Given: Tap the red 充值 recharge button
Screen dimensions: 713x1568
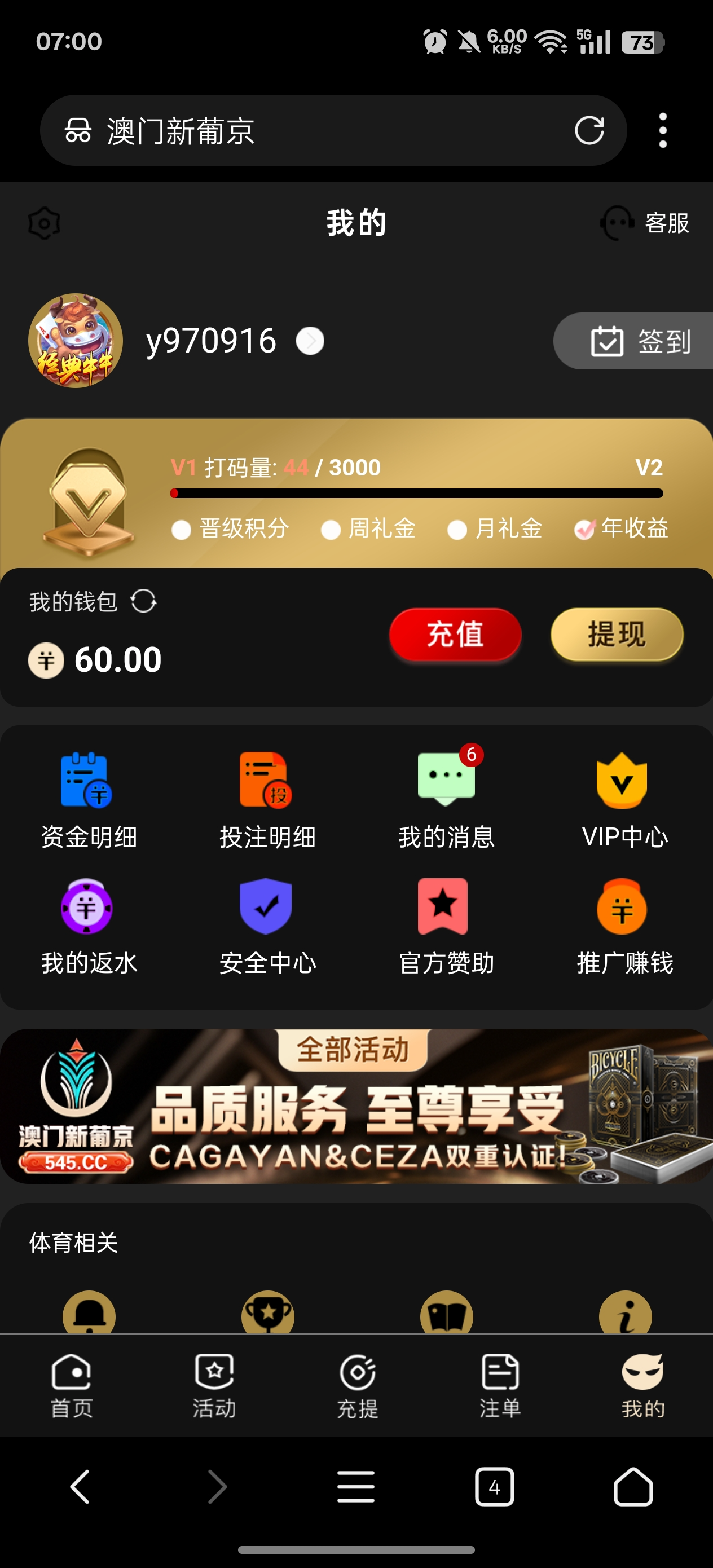Looking at the screenshot, I should coord(455,635).
